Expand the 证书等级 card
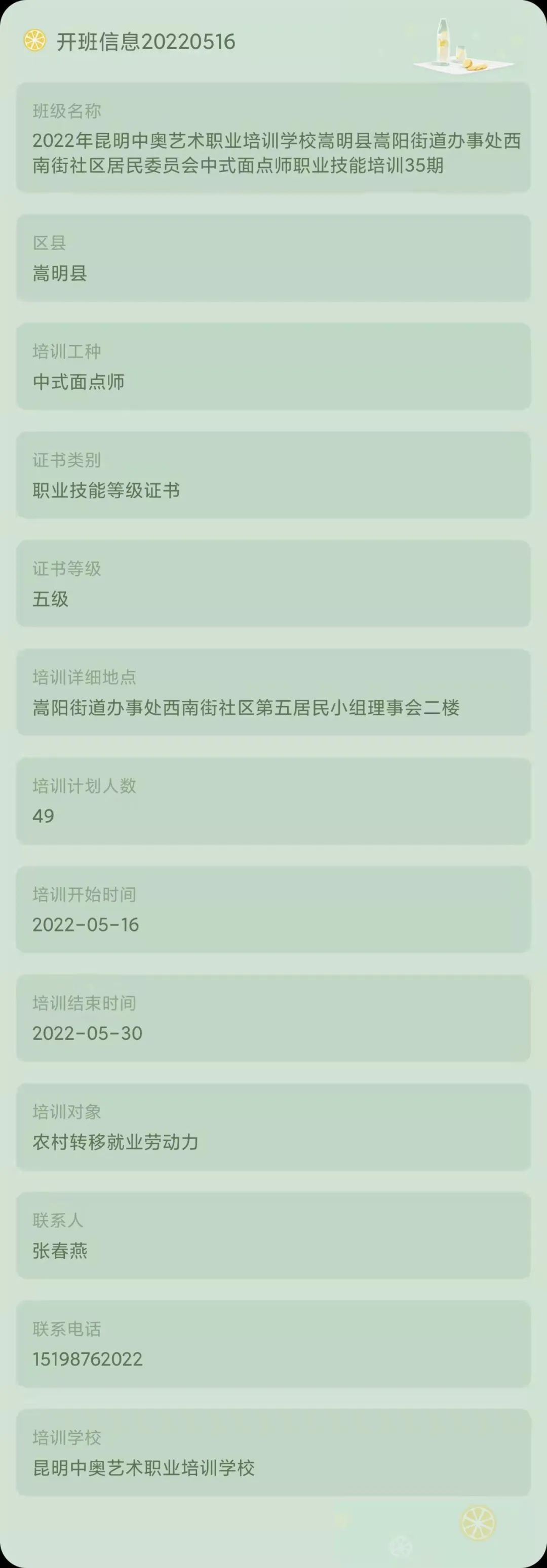Image resolution: width=547 pixels, height=1568 pixels. [x=273, y=583]
